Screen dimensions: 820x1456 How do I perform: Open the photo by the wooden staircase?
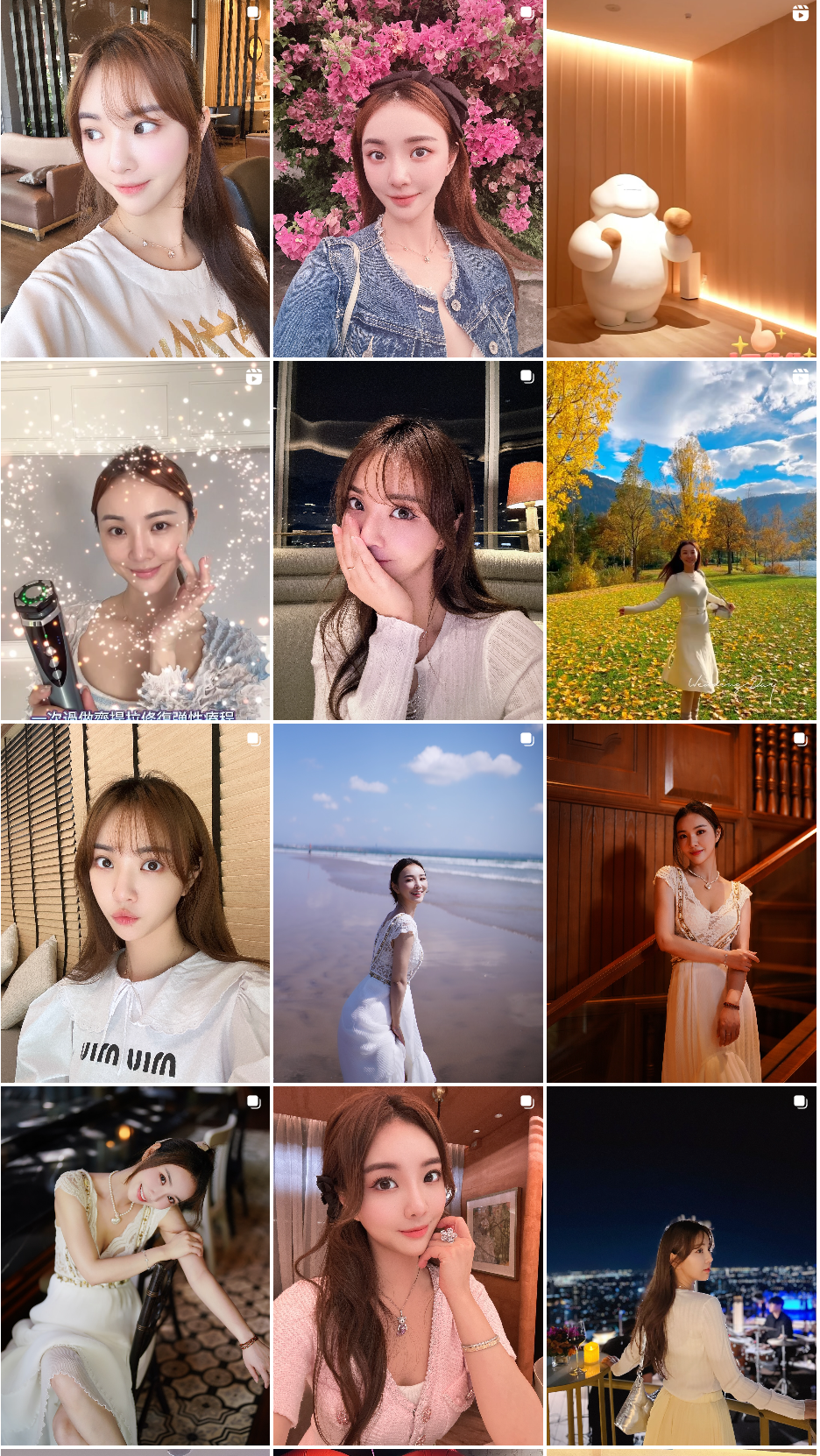pos(682,903)
